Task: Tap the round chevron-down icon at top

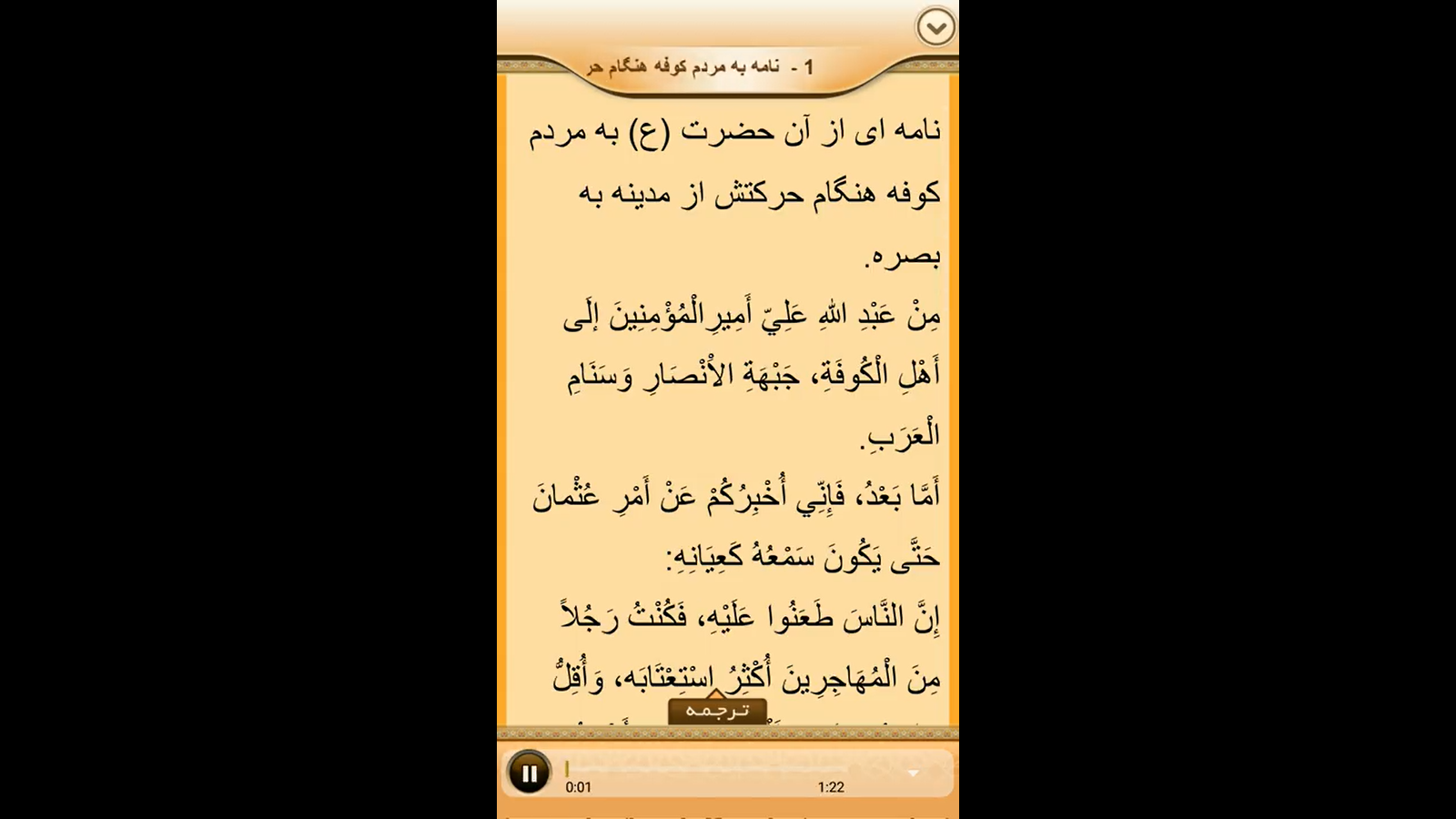Action: tap(935, 27)
